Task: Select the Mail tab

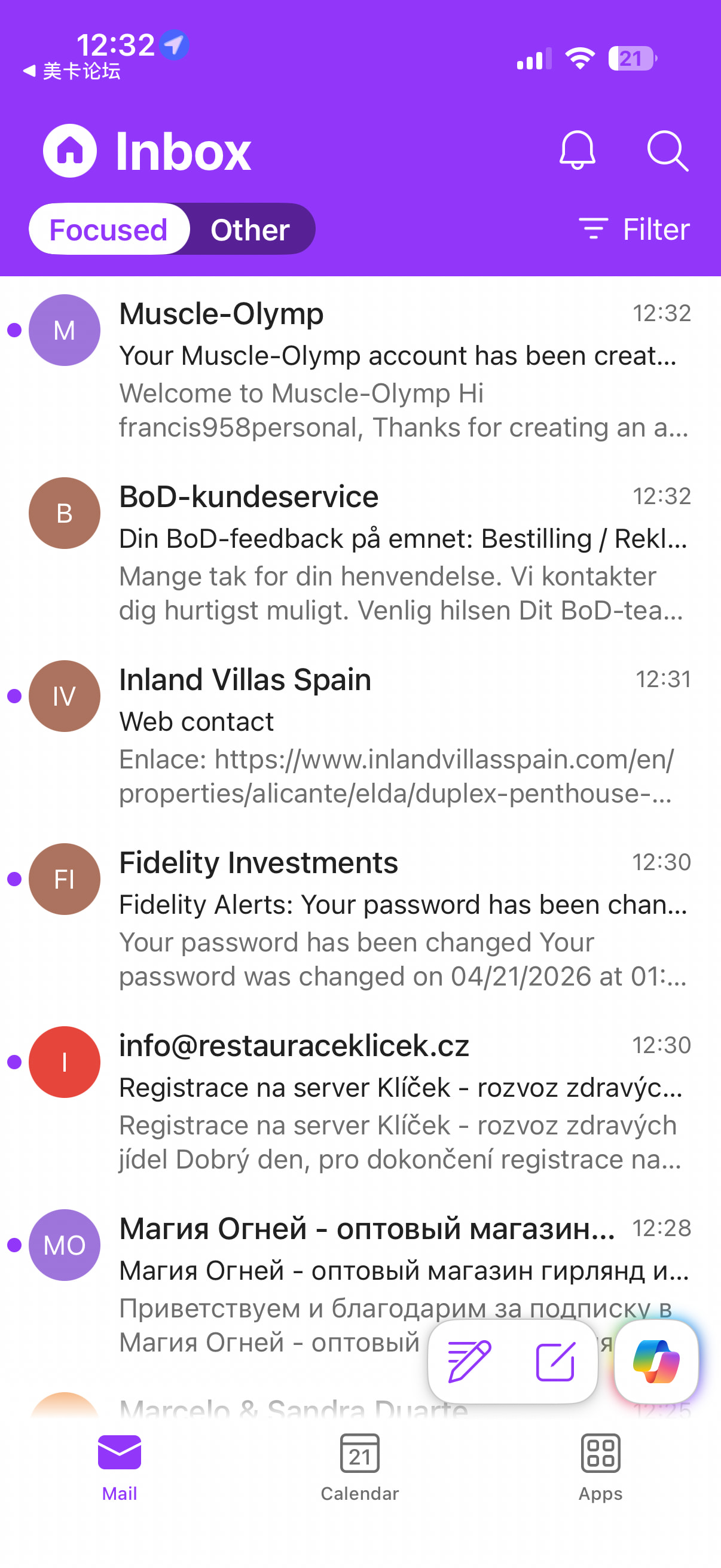Action: coord(119,1467)
